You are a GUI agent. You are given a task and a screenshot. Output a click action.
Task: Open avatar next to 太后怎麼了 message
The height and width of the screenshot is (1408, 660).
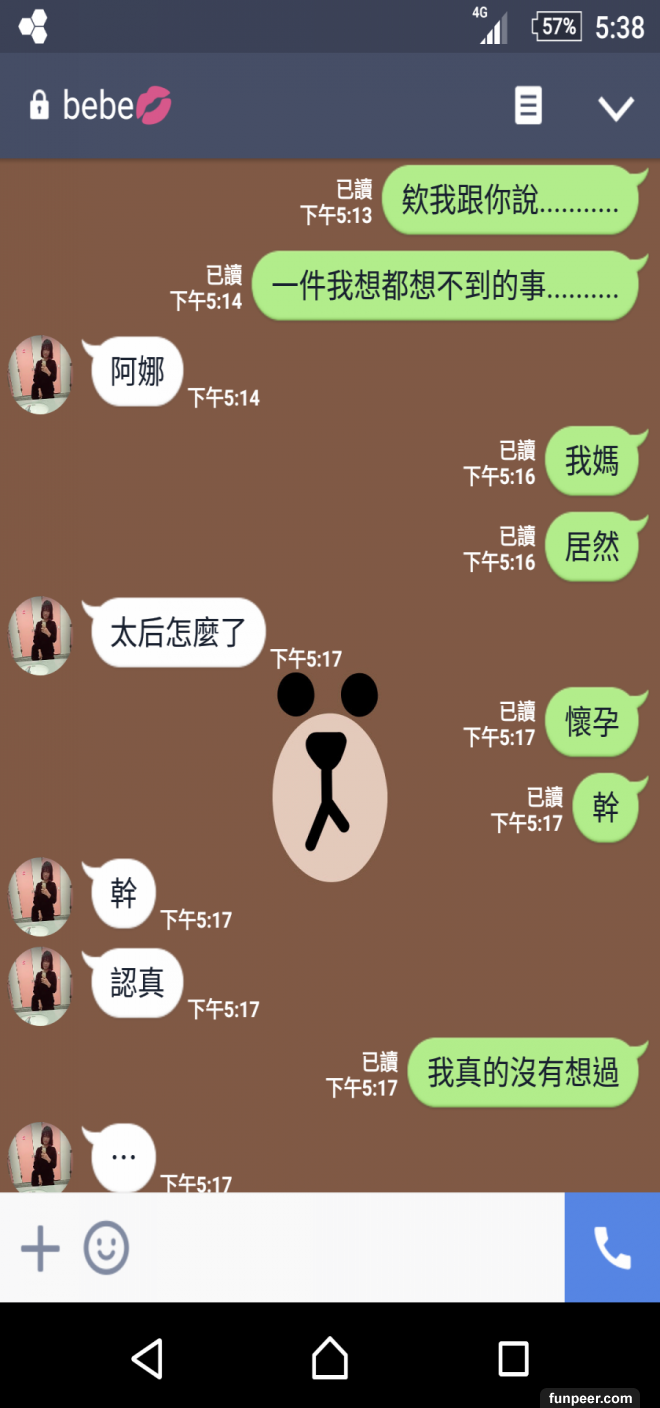coord(40,636)
